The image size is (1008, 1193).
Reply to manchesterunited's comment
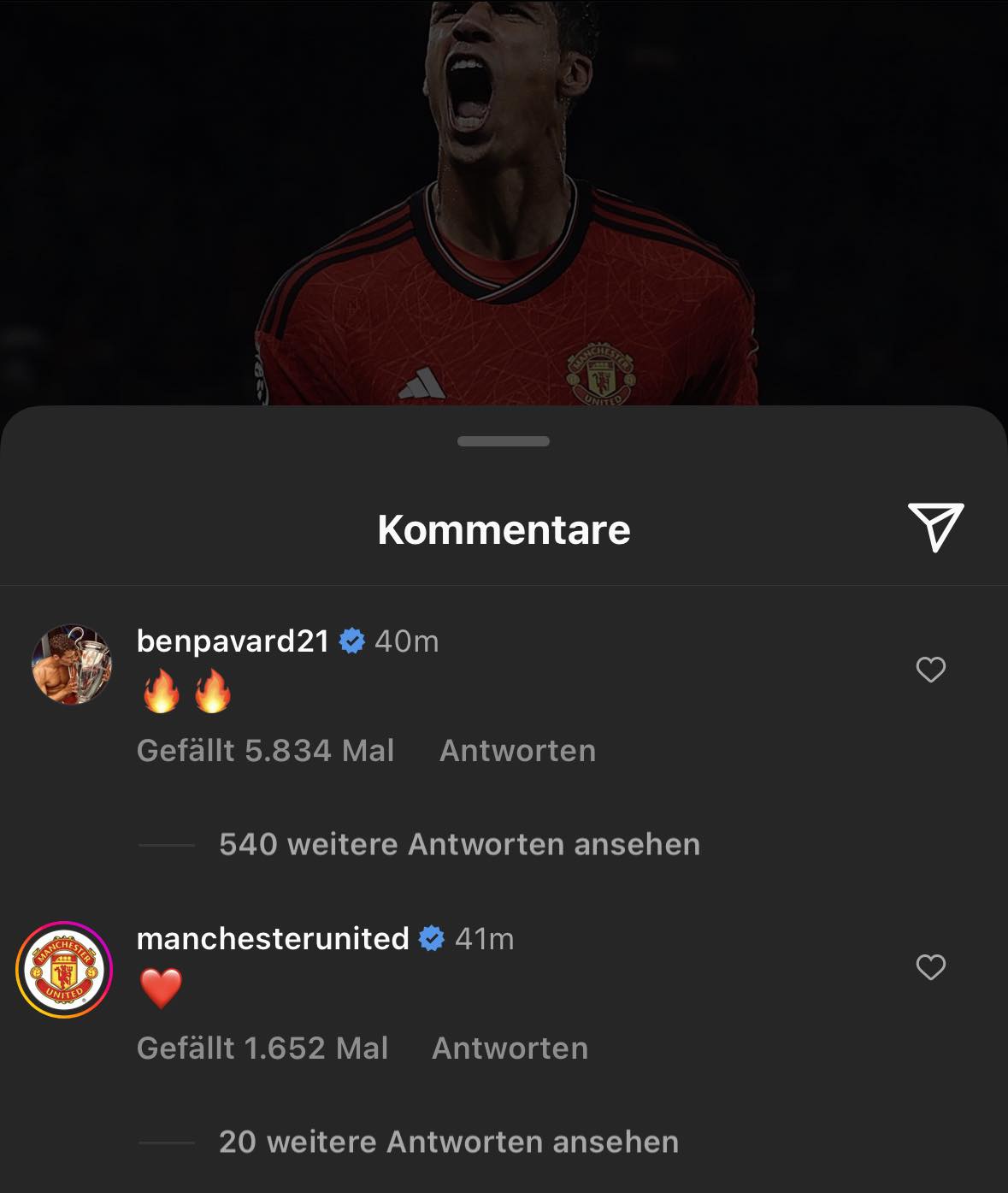(510, 1048)
